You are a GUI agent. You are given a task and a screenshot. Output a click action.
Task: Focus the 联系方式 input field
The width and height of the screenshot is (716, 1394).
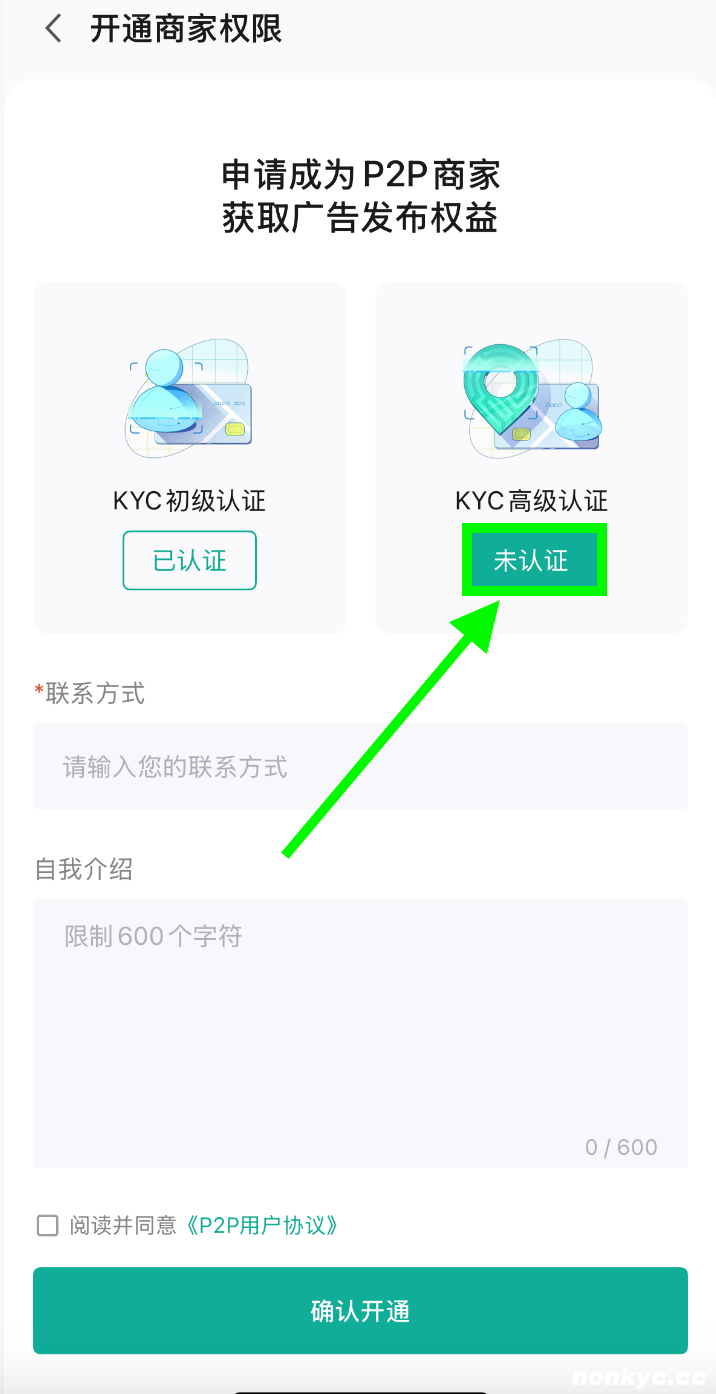point(360,767)
